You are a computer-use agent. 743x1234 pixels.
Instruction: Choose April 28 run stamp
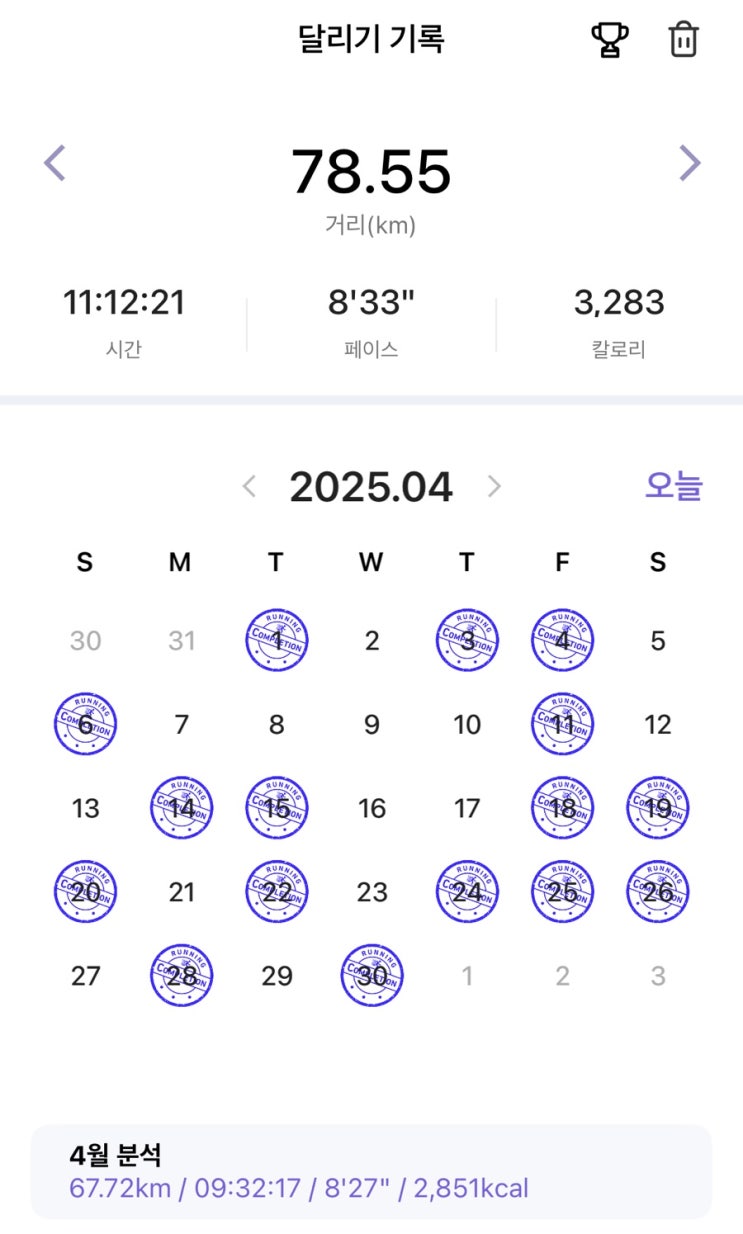(x=181, y=975)
